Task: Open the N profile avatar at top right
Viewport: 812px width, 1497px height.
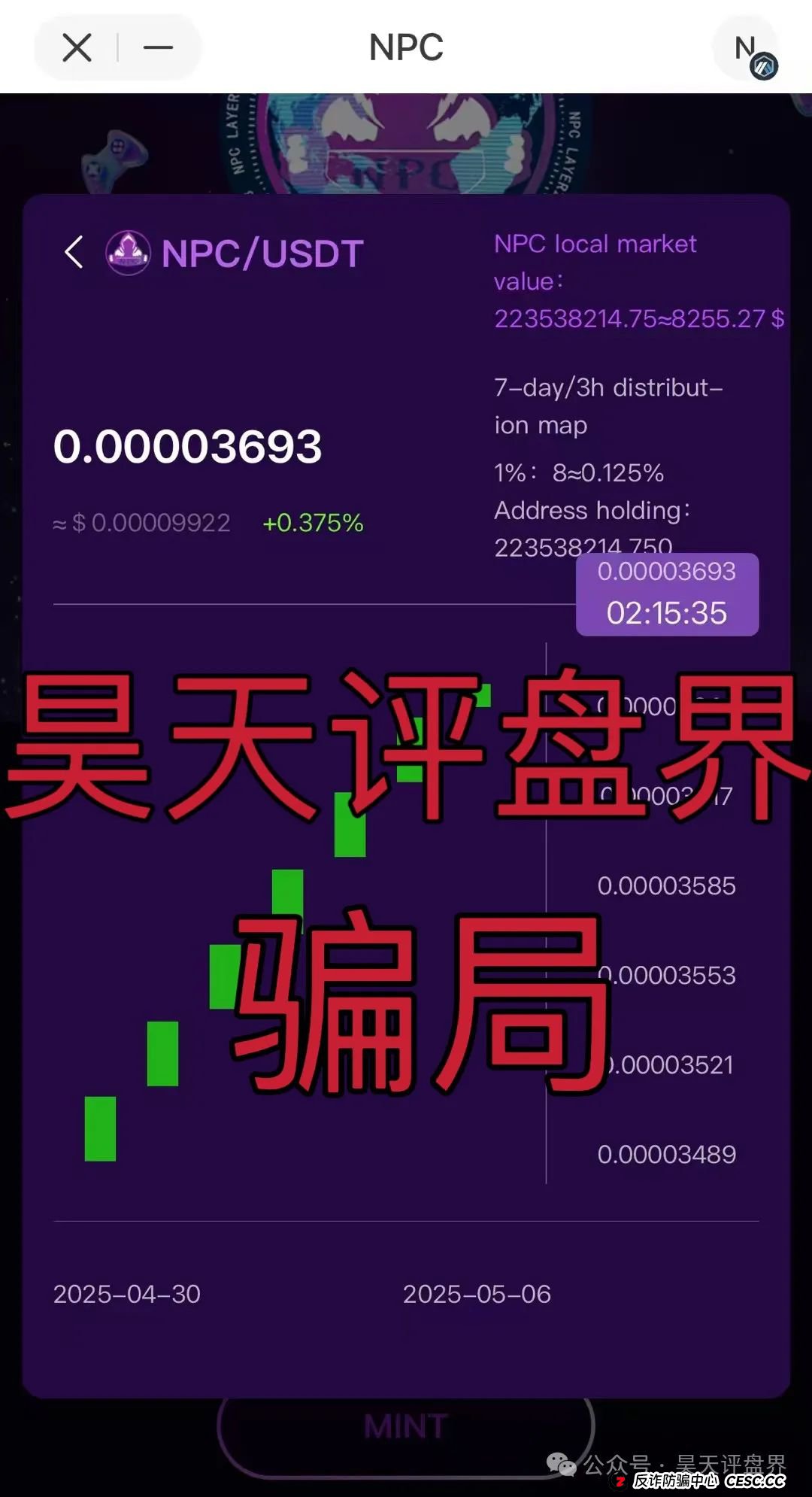Action: pyautogui.click(x=744, y=47)
